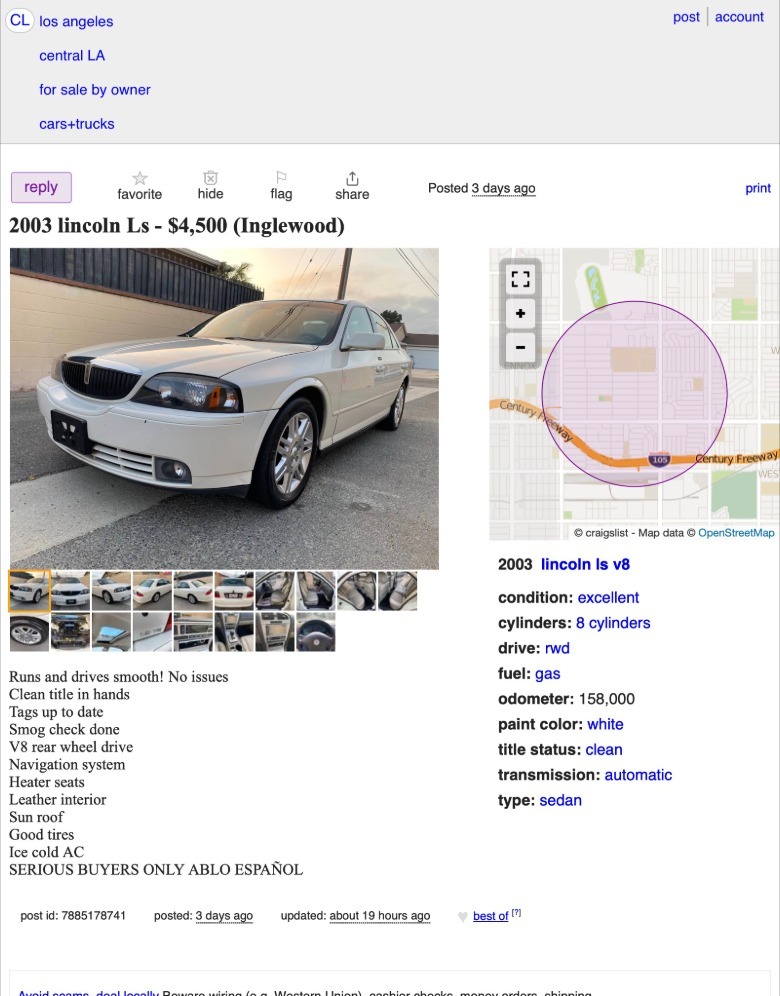Tap the best of link
The height and width of the screenshot is (996, 780).
click(x=490, y=916)
